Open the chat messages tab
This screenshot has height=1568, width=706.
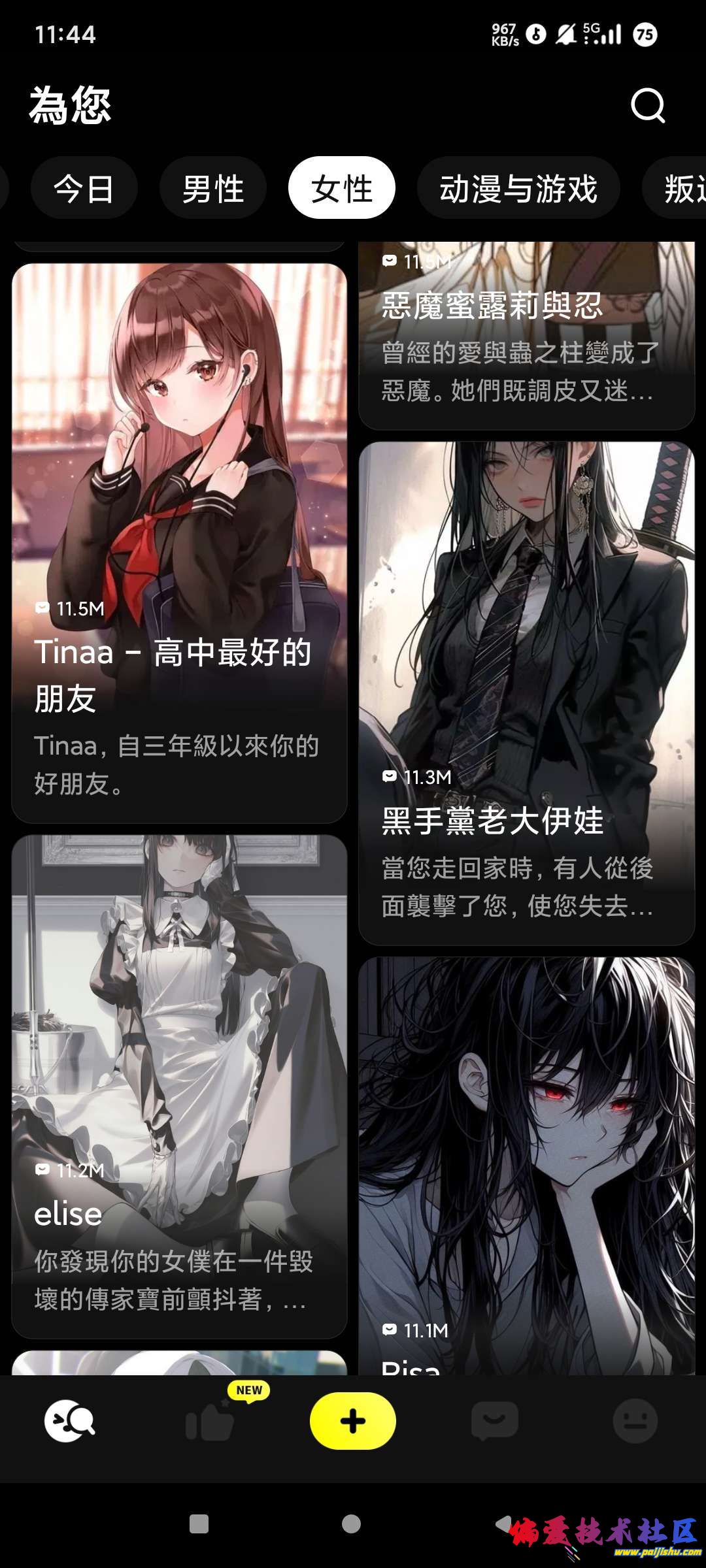click(494, 1421)
